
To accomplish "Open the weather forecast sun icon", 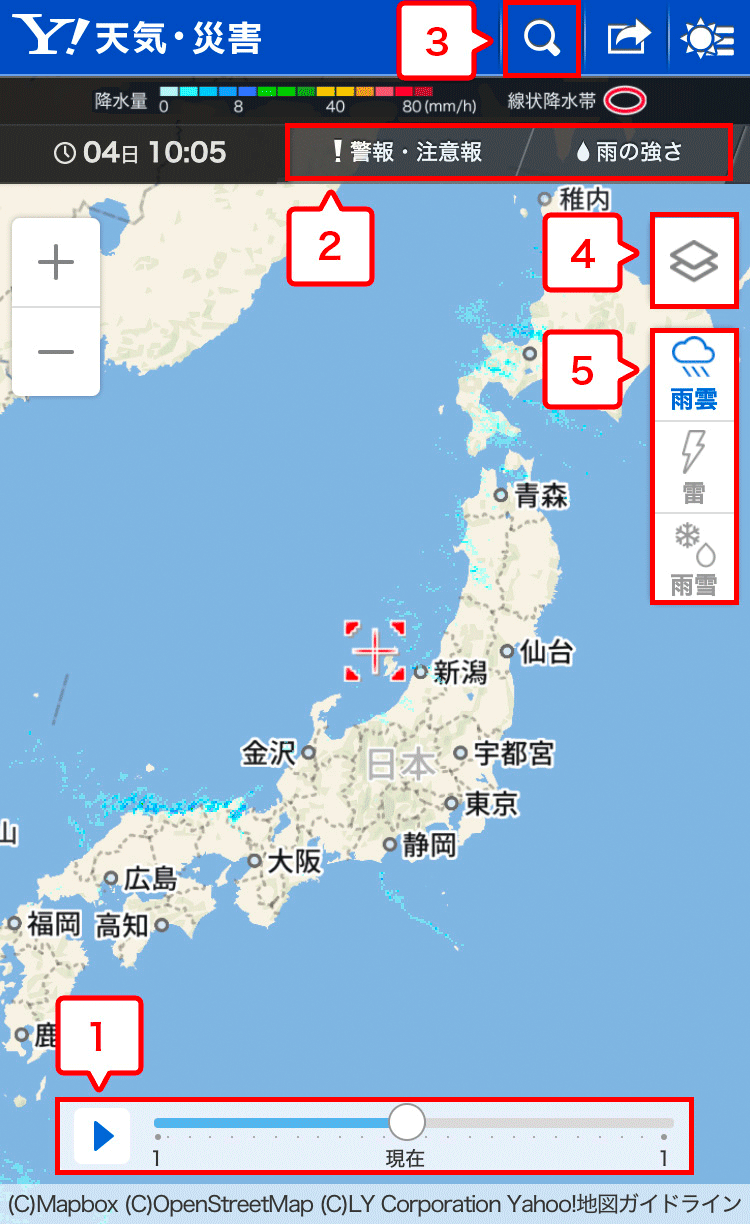I will coord(709,39).
